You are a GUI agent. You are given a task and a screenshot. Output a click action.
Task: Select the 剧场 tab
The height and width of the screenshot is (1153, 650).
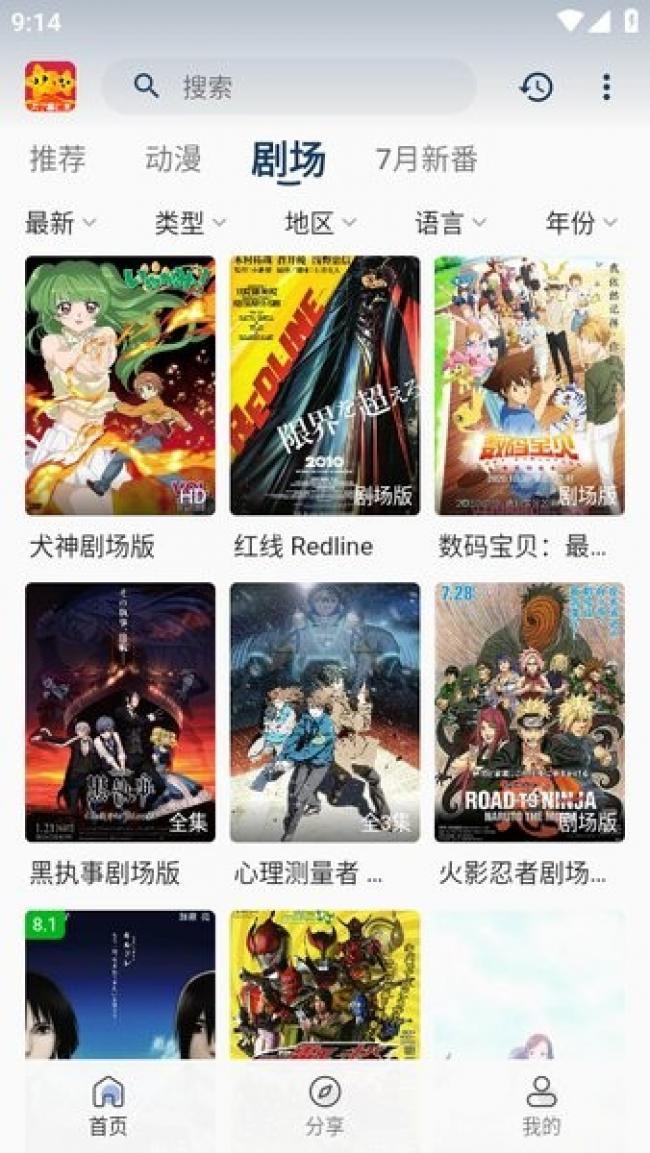[288, 160]
